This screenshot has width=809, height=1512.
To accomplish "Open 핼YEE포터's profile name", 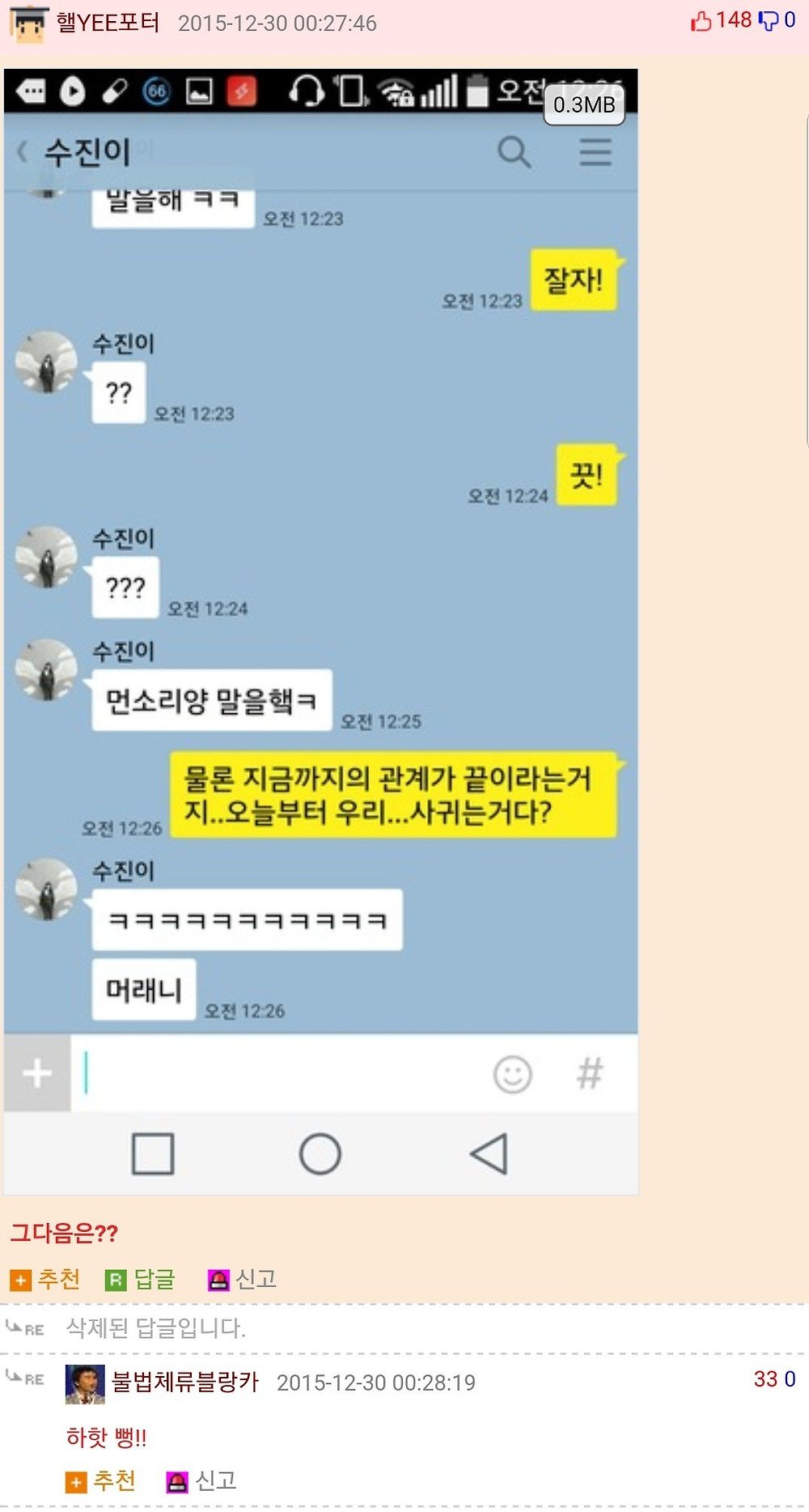I will click(x=108, y=23).
